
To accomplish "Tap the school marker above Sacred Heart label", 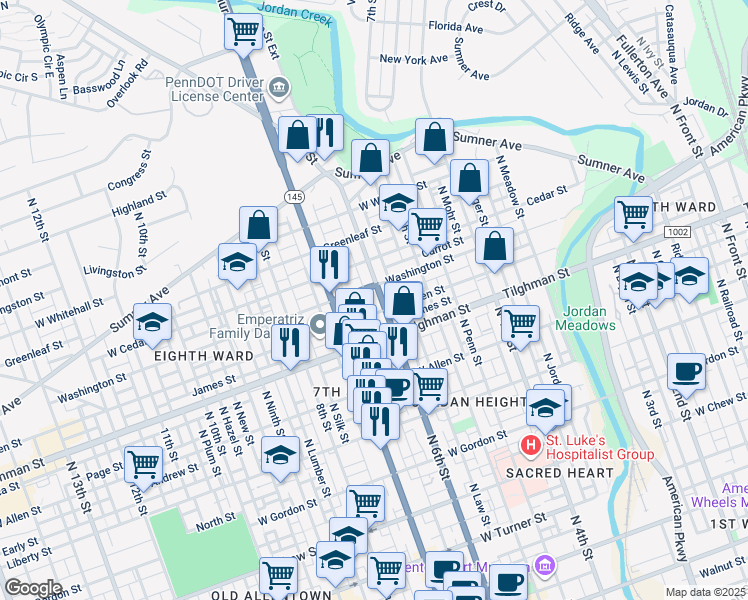I will (545, 408).
